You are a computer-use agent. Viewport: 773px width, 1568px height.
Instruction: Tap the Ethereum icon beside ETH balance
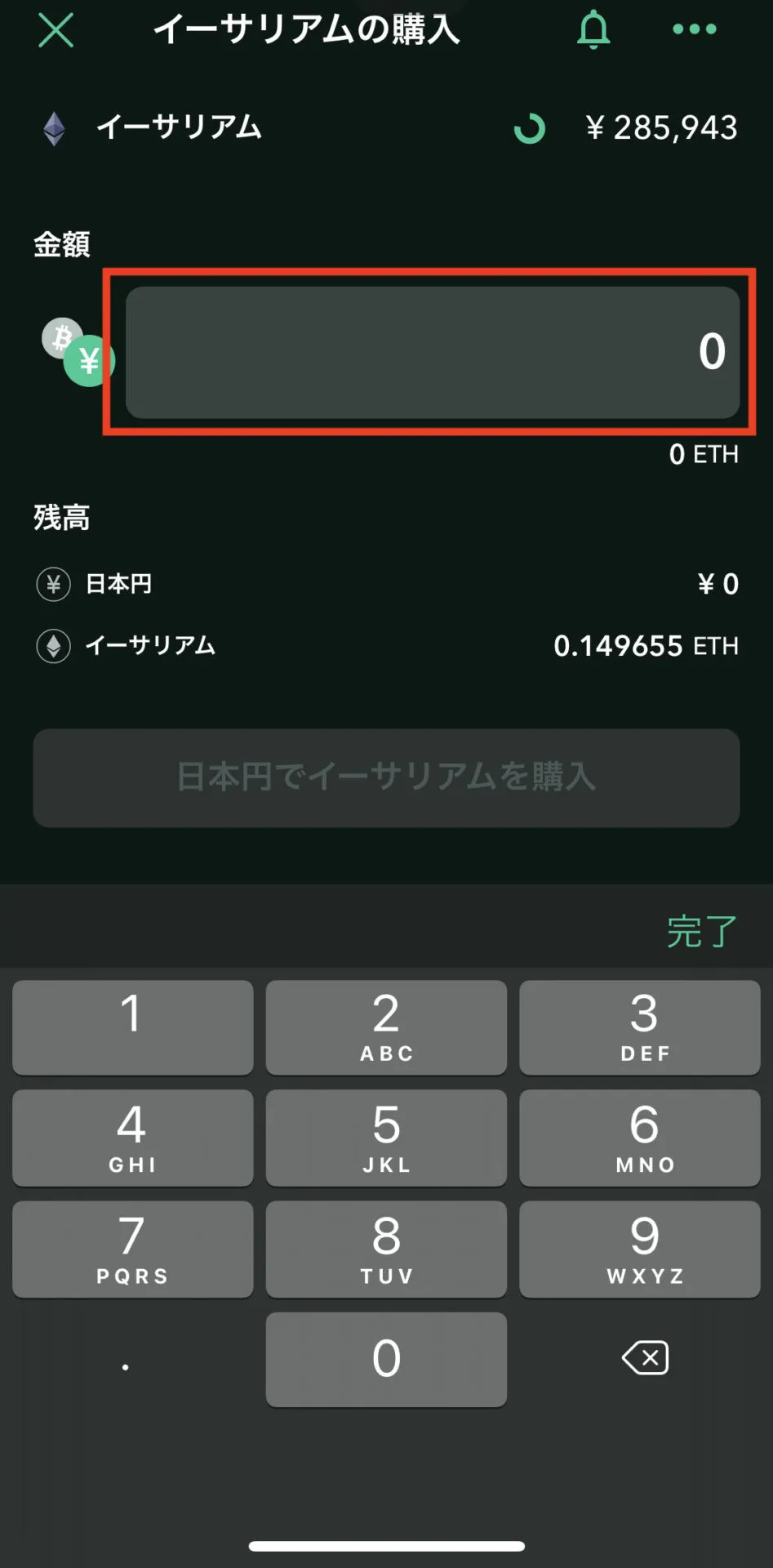52,646
